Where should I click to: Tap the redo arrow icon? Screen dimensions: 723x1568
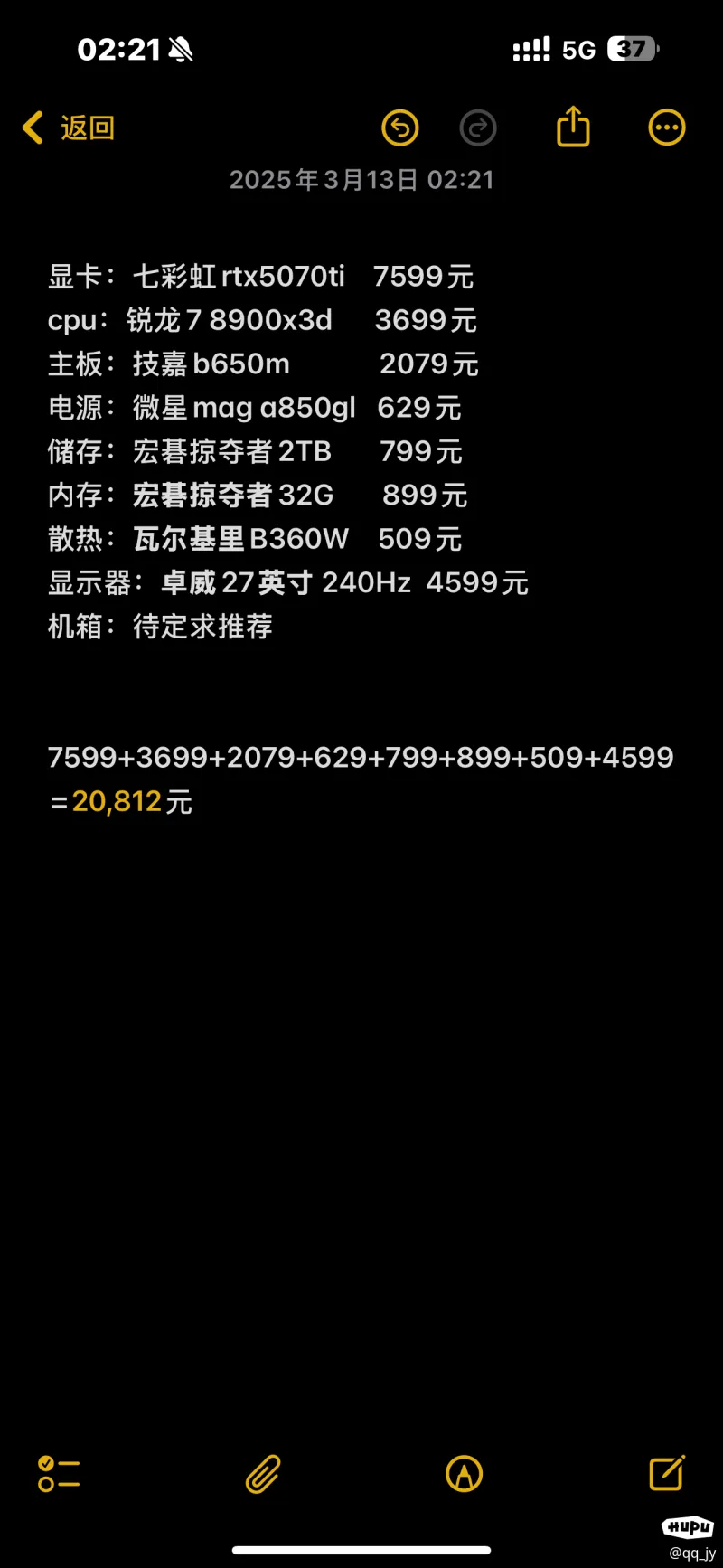point(478,128)
